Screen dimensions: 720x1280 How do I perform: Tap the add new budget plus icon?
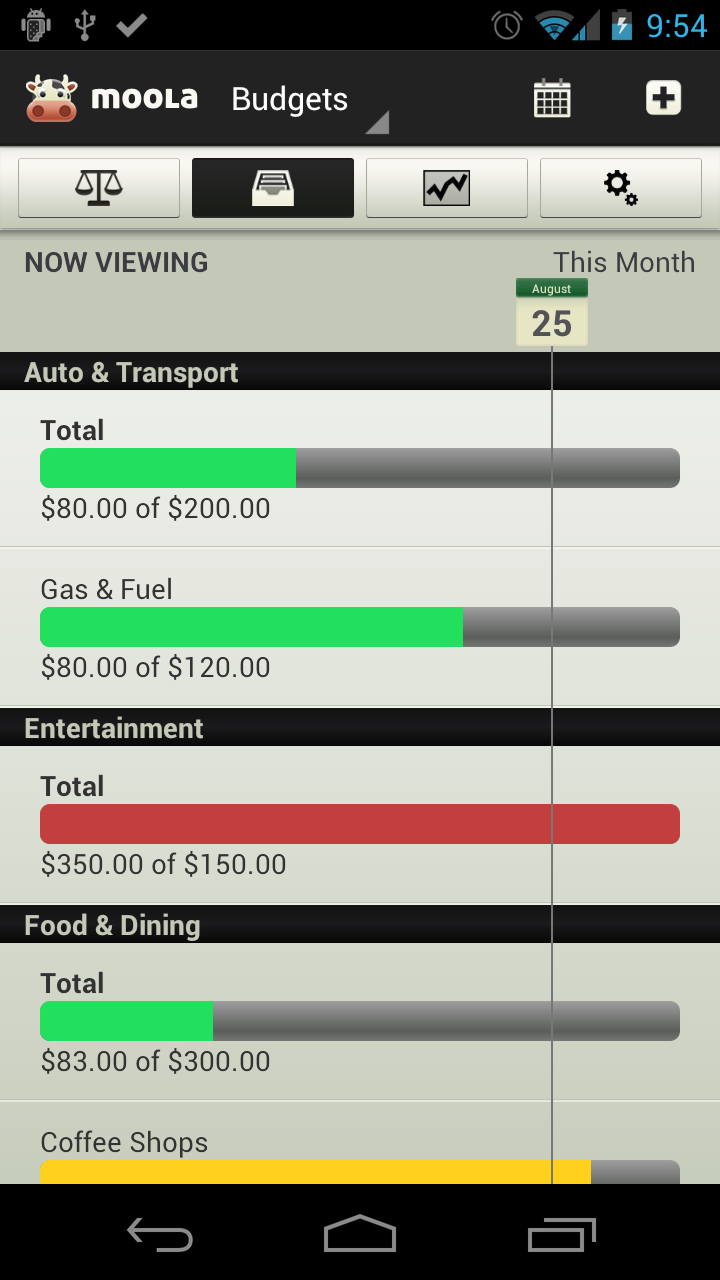click(662, 97)
